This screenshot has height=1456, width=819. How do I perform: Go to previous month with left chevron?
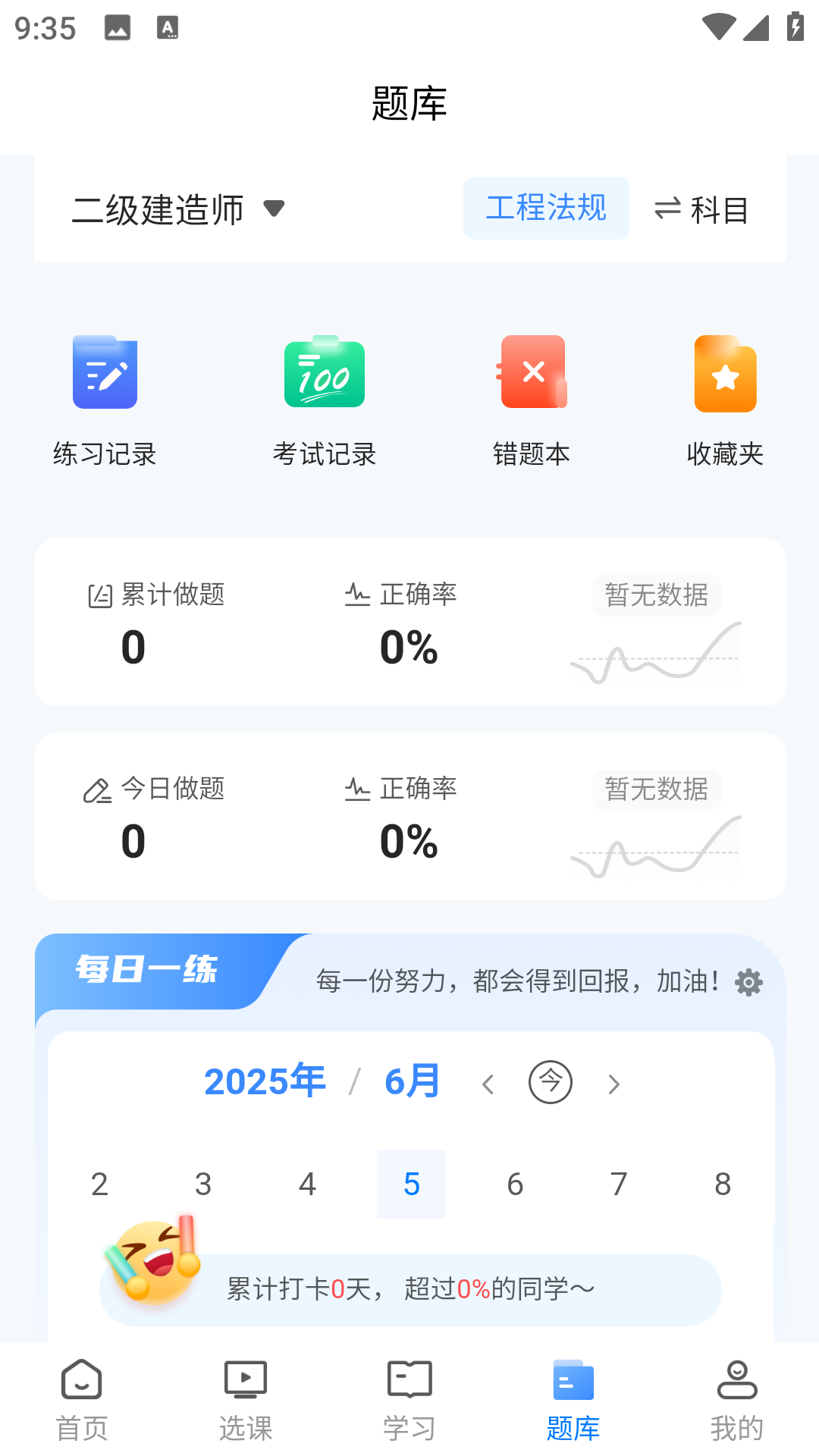pos(488,1083)
